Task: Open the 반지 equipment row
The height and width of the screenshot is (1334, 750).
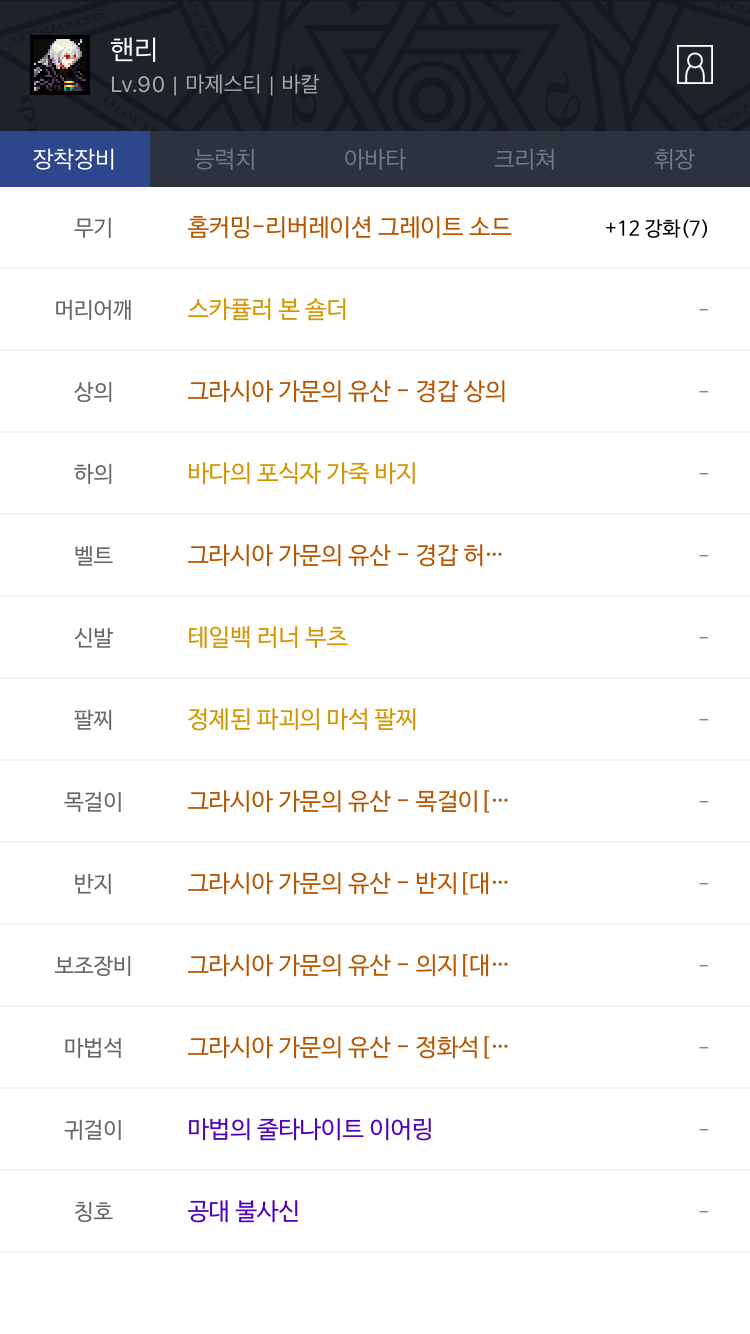Action: (x=375, y=883)
